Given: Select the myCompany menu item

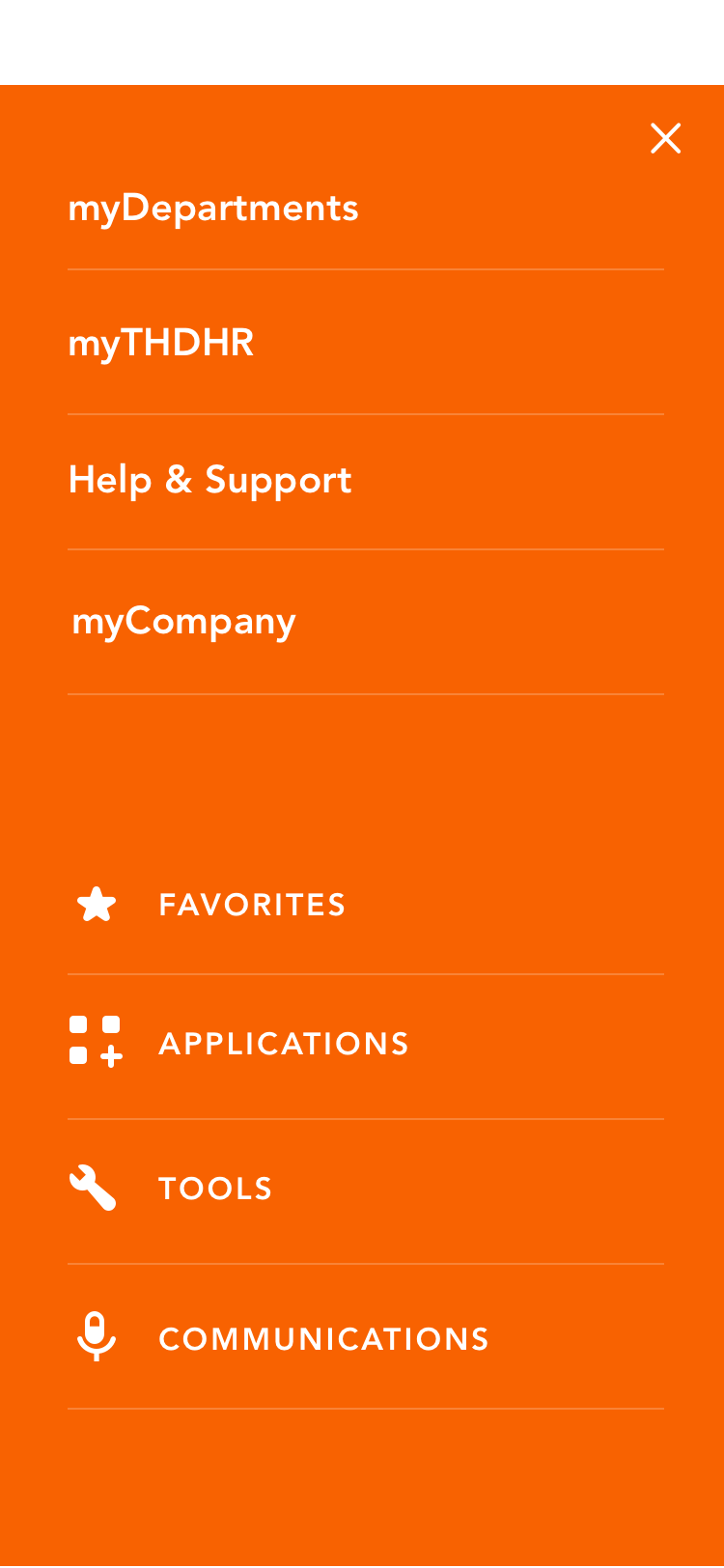Looking at the screenshot, I should [x=366, y=622].
